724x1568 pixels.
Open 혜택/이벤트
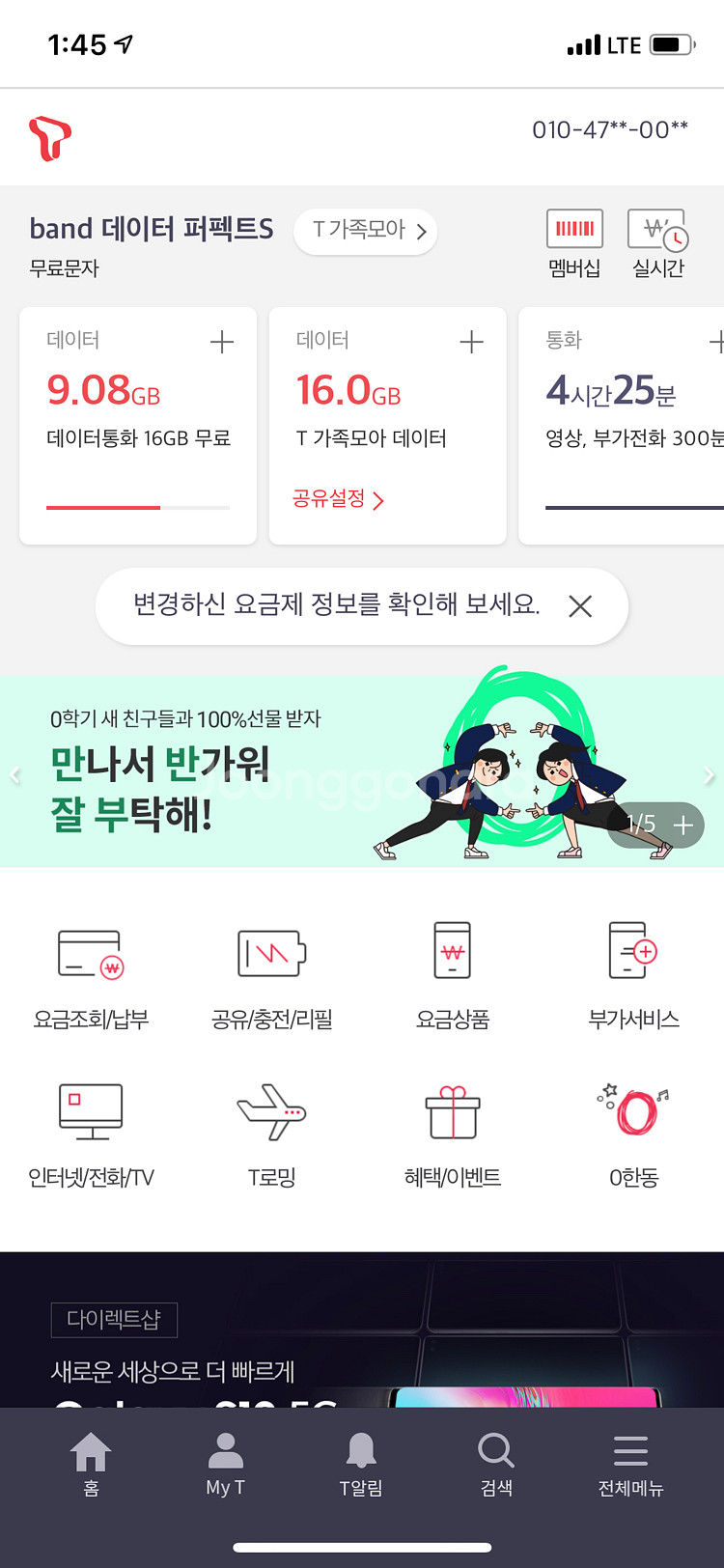click(x=453, y=1136)
